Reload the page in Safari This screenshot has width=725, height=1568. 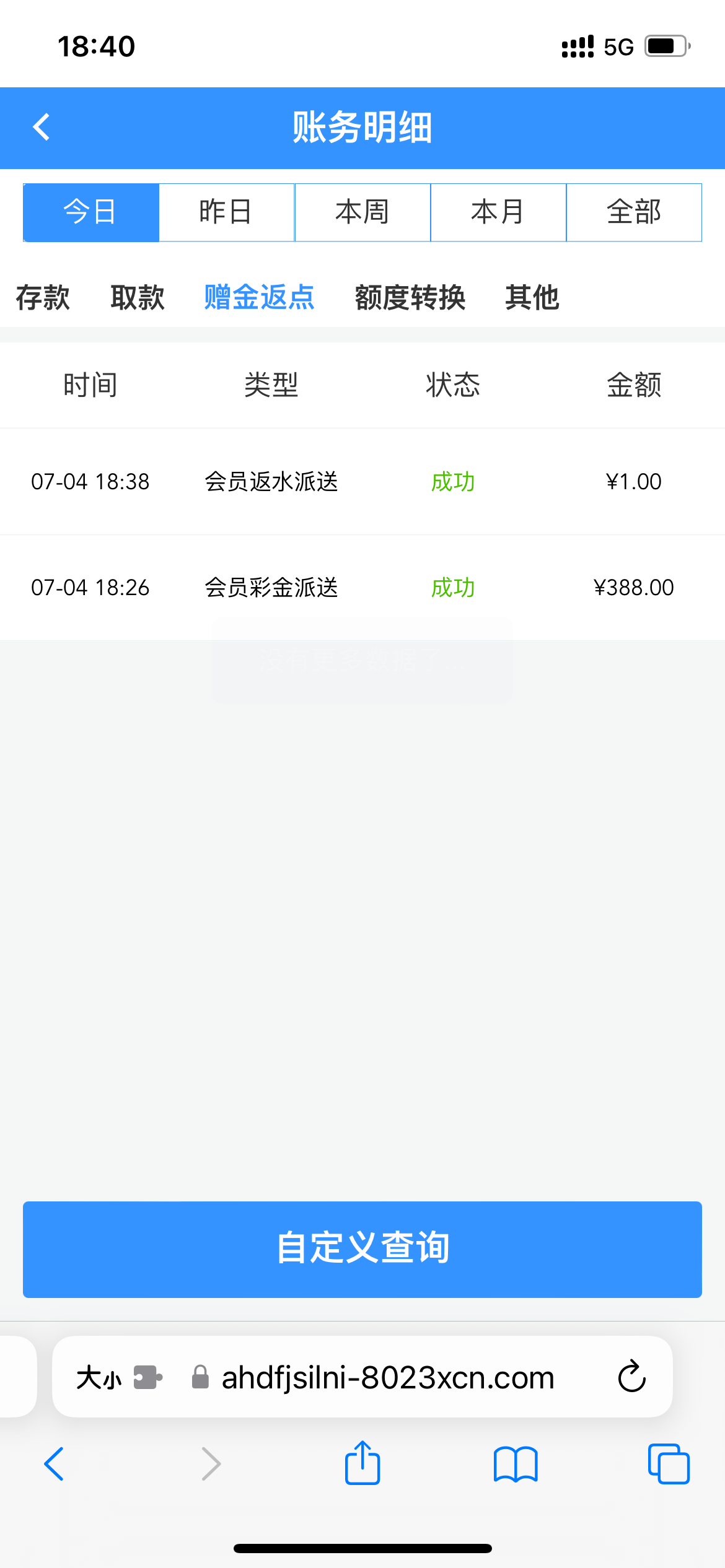click(631, 1377)
